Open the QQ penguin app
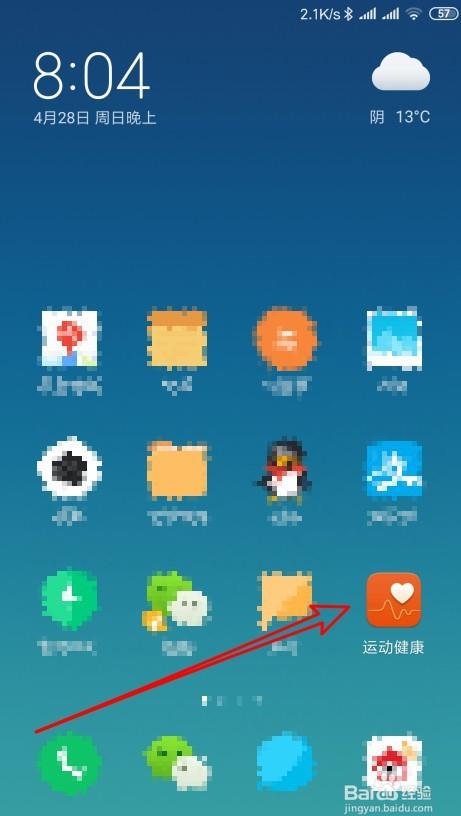Image resolution: width=461 pixels, height=816 pixels. (284, 471)
